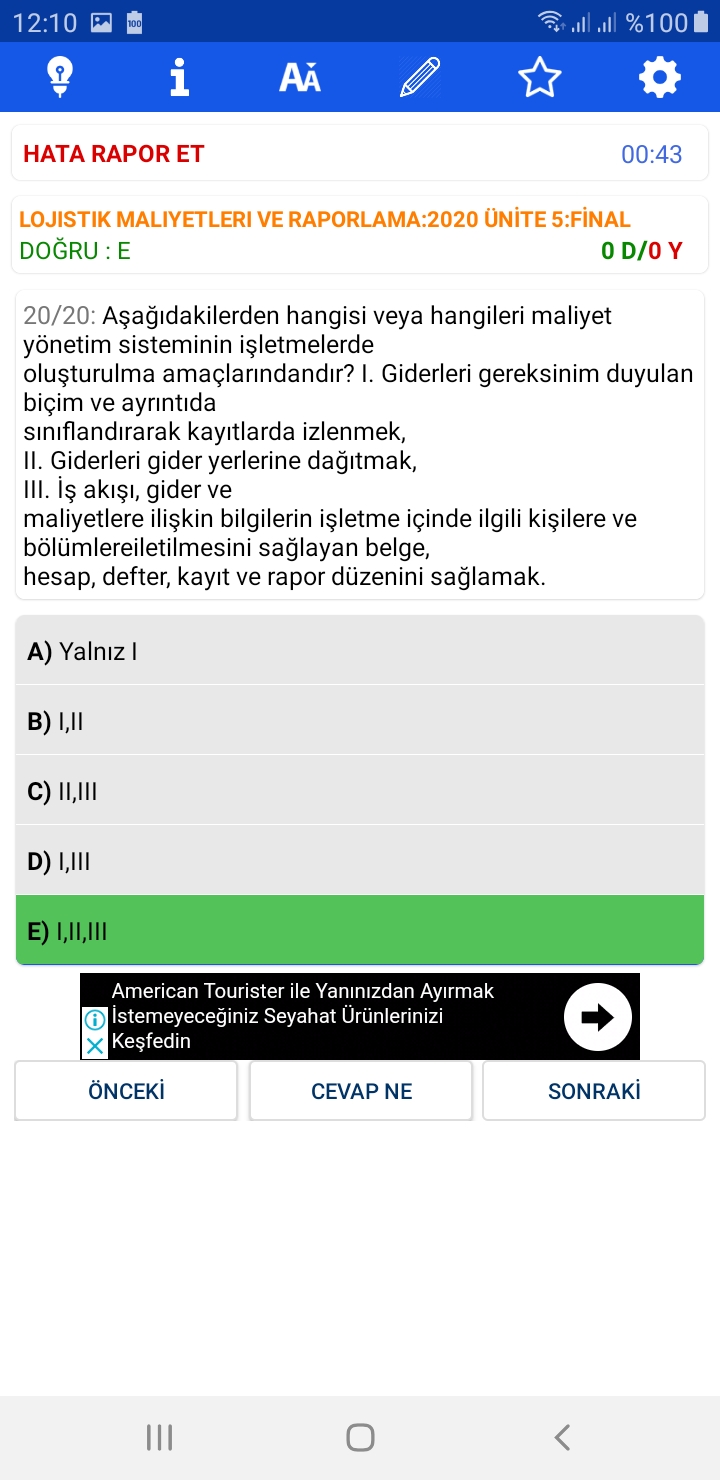The image size is (720, 1480).
Task: Go to next question with SONRAKİ
Action: [x=594, y=1091]
